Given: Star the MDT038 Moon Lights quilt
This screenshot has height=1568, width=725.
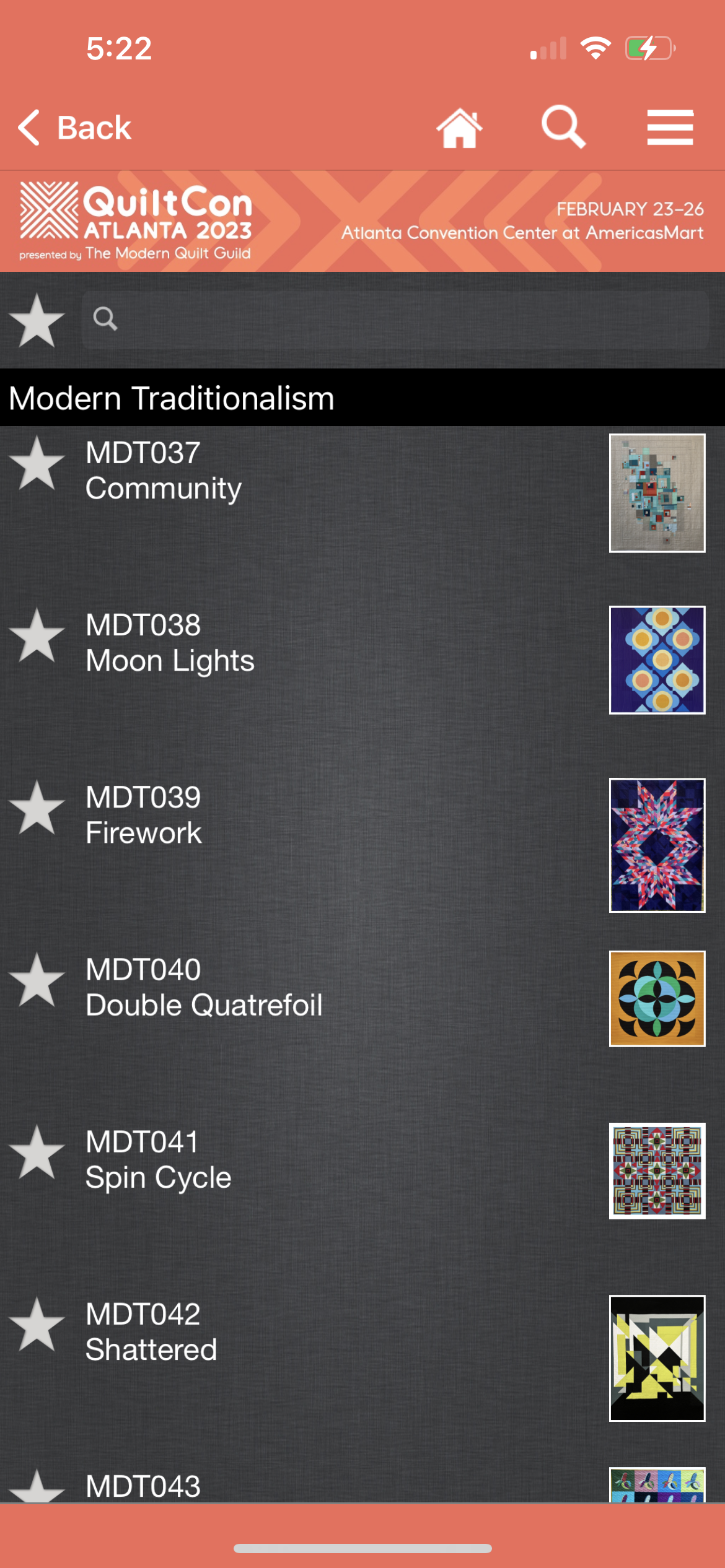Looking at the screenshot, I should 37,636.
